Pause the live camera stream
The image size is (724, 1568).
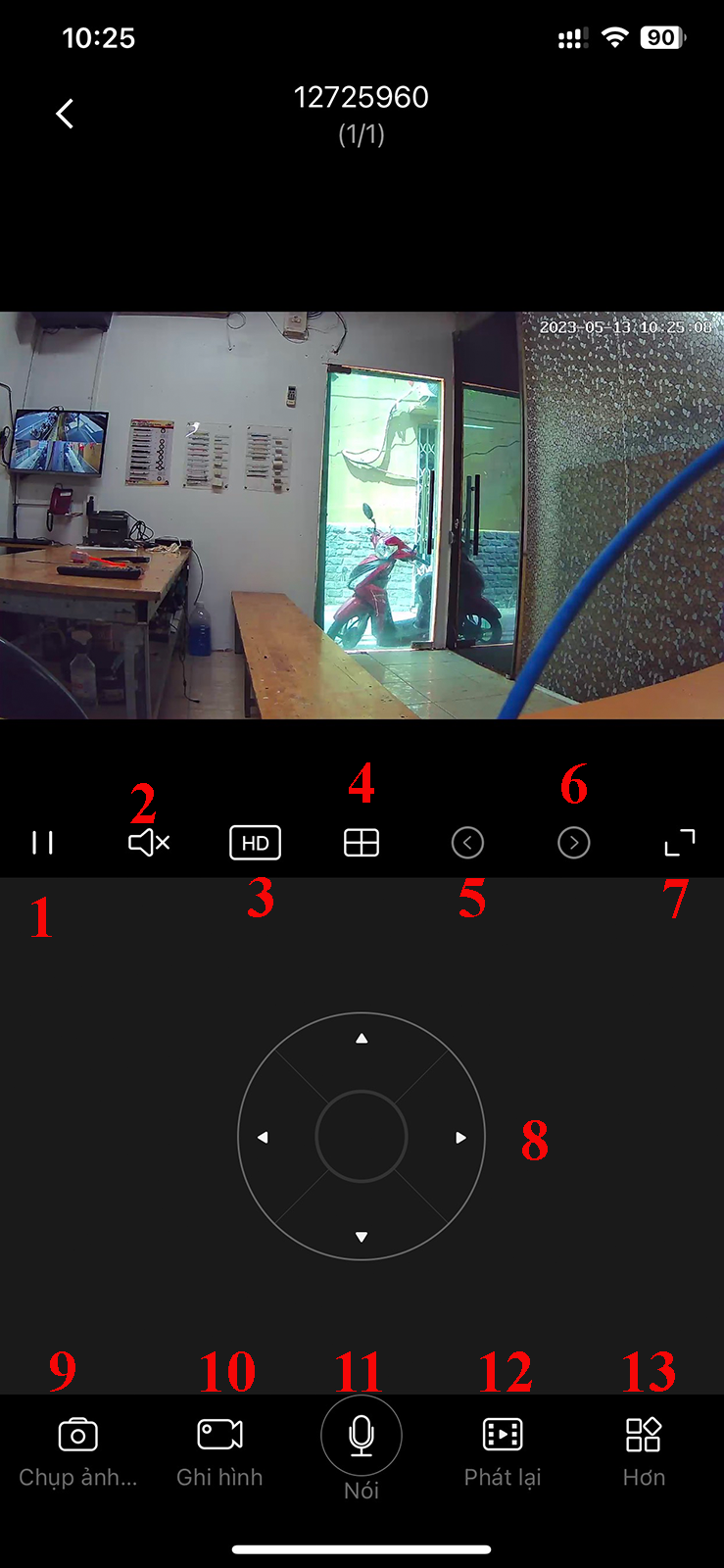tap(42, 843)
